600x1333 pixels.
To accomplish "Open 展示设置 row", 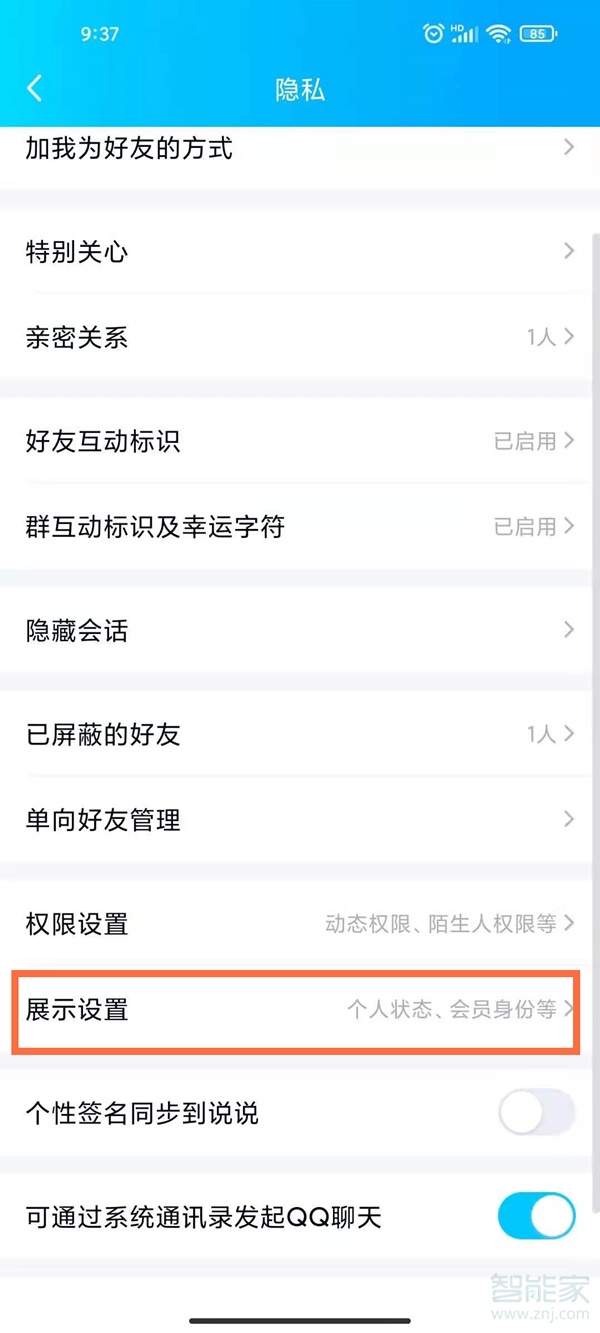I will coord(300,1010).
